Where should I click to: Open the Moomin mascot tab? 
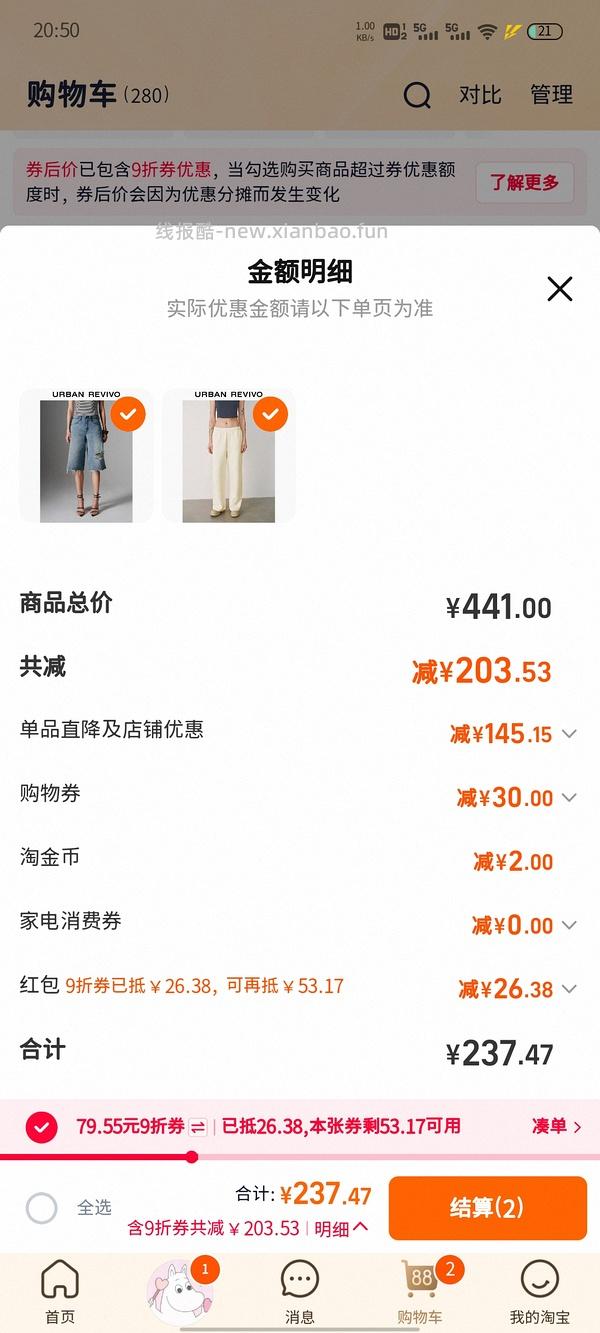click(x=180, y=1290)
